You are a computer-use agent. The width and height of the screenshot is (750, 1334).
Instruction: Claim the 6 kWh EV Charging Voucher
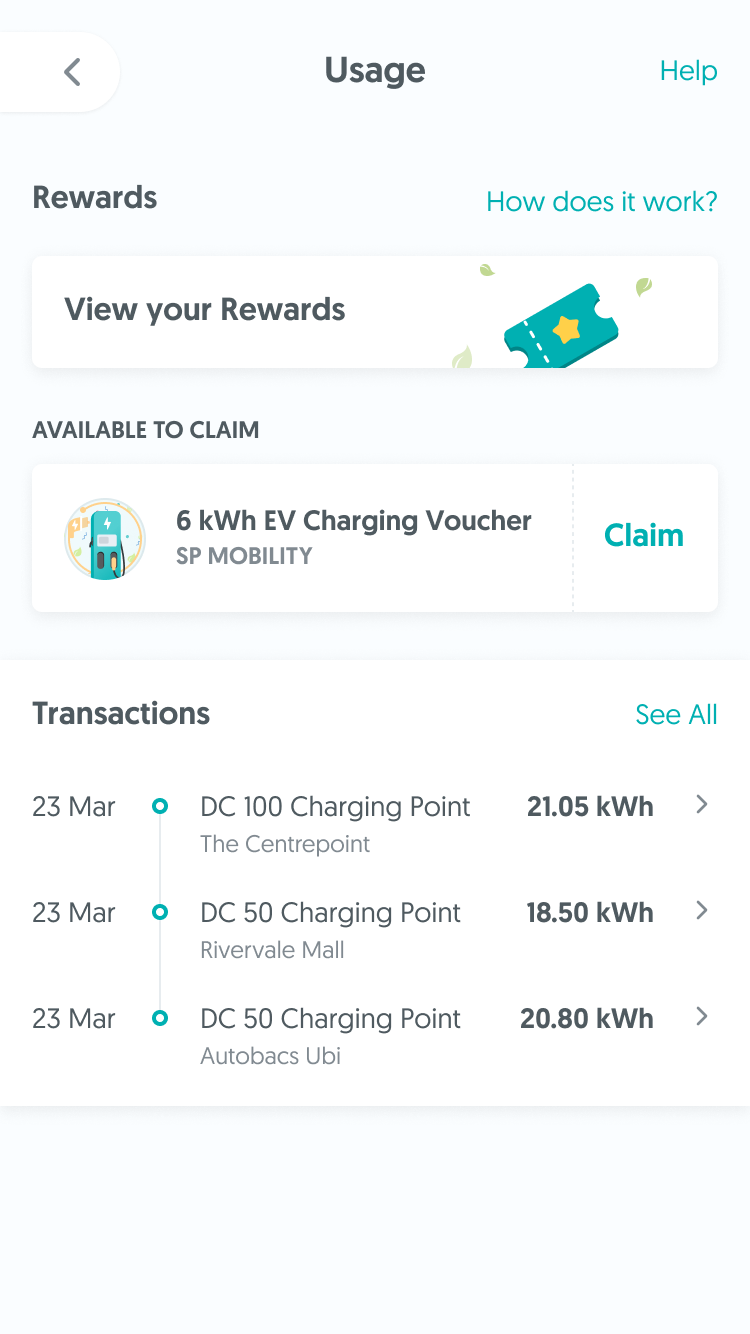click(x=644, y=536)
